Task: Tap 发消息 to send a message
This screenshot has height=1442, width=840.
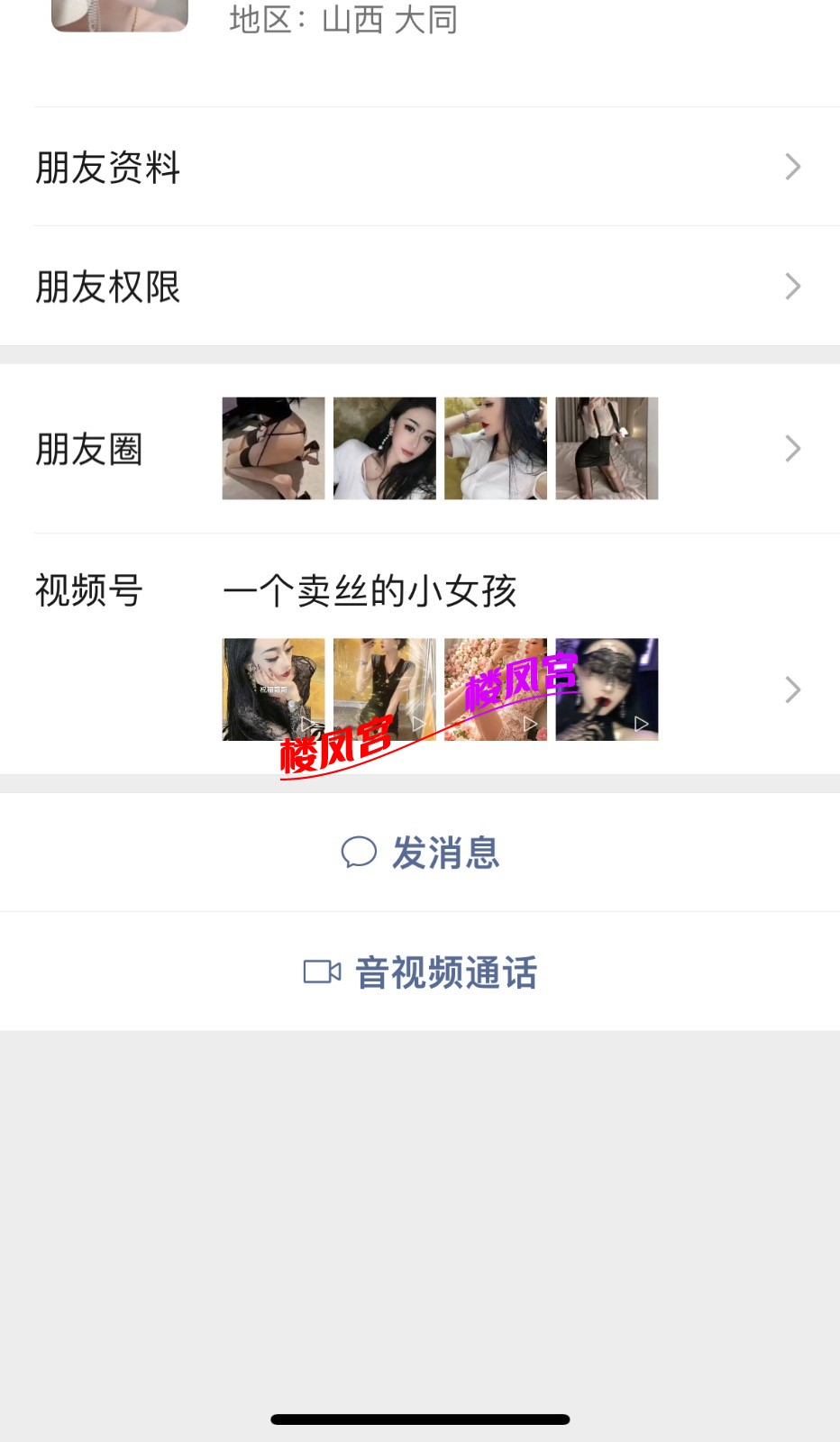Action: [x=420, y=853]
